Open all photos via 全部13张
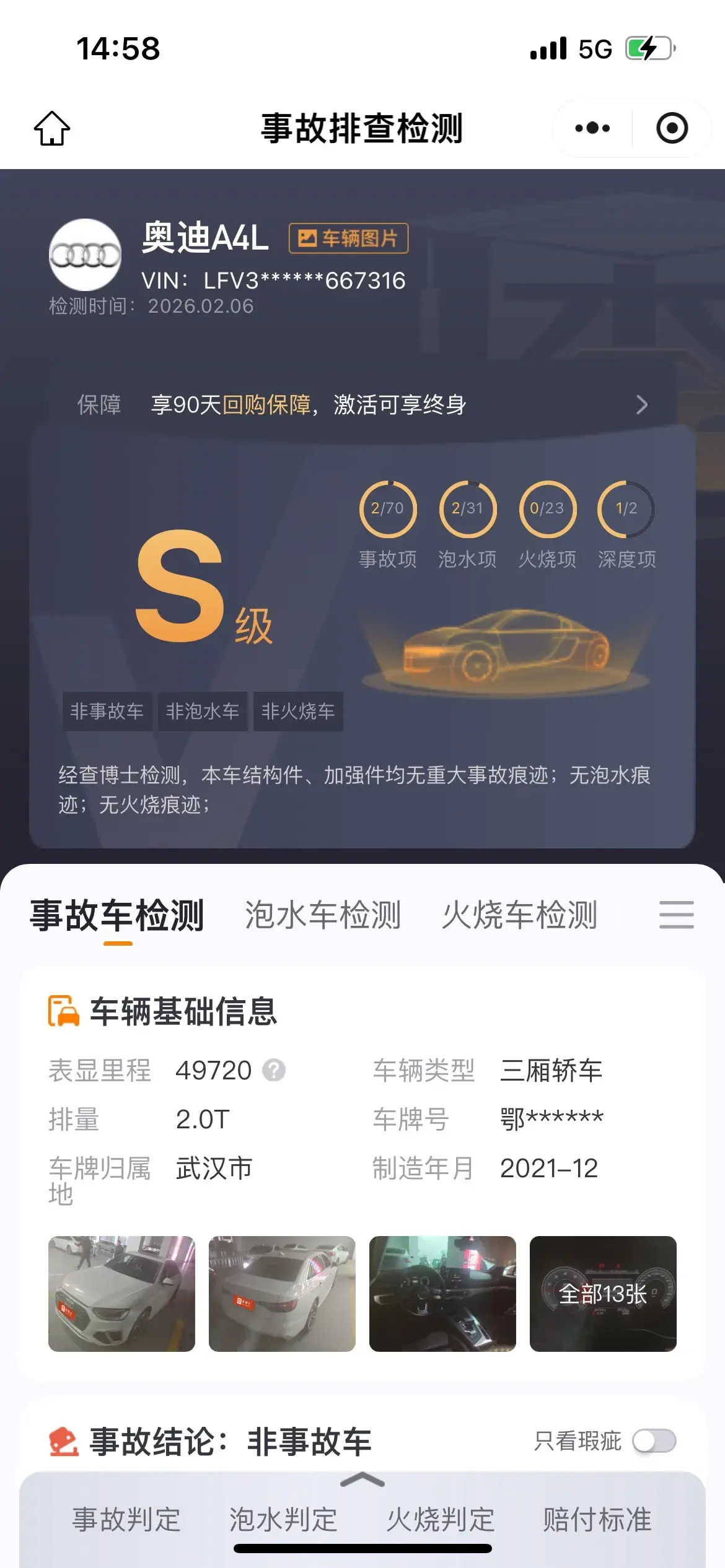725x1568 pixels. tap(603, 1294)
